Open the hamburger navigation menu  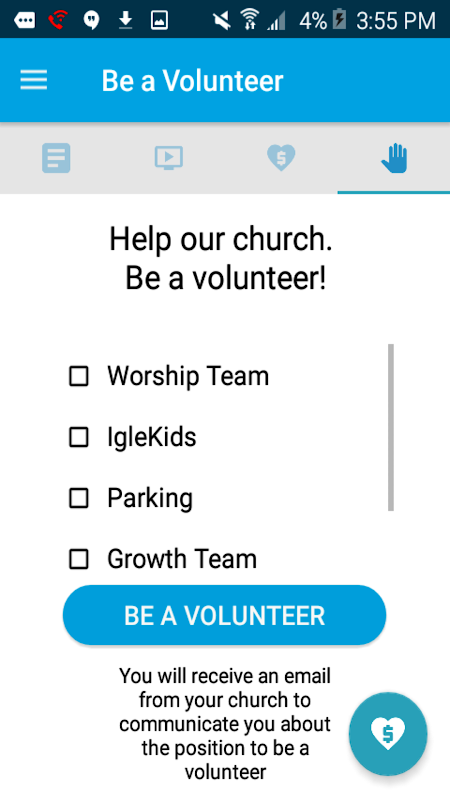point(34,80)
